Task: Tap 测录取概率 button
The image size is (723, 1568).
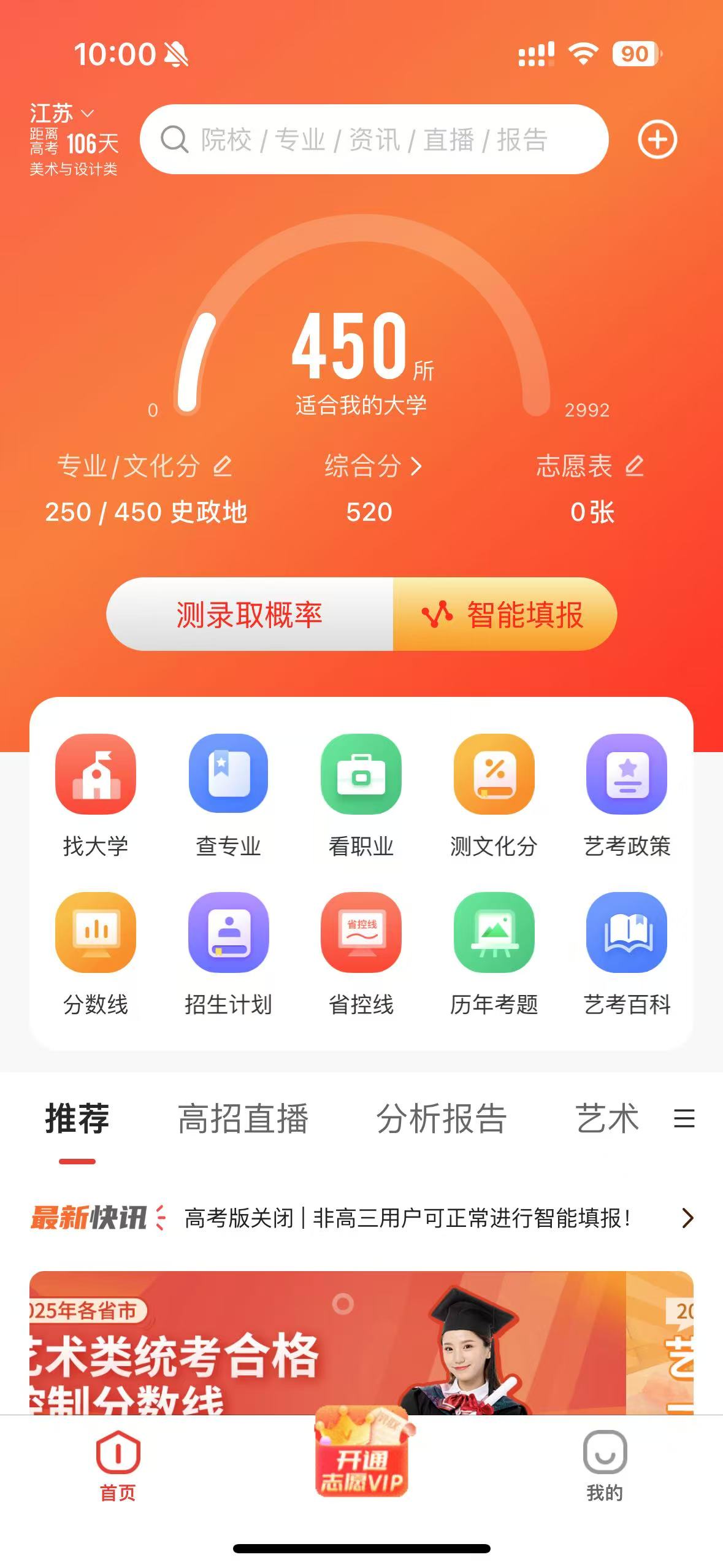Action: point(250,614)
